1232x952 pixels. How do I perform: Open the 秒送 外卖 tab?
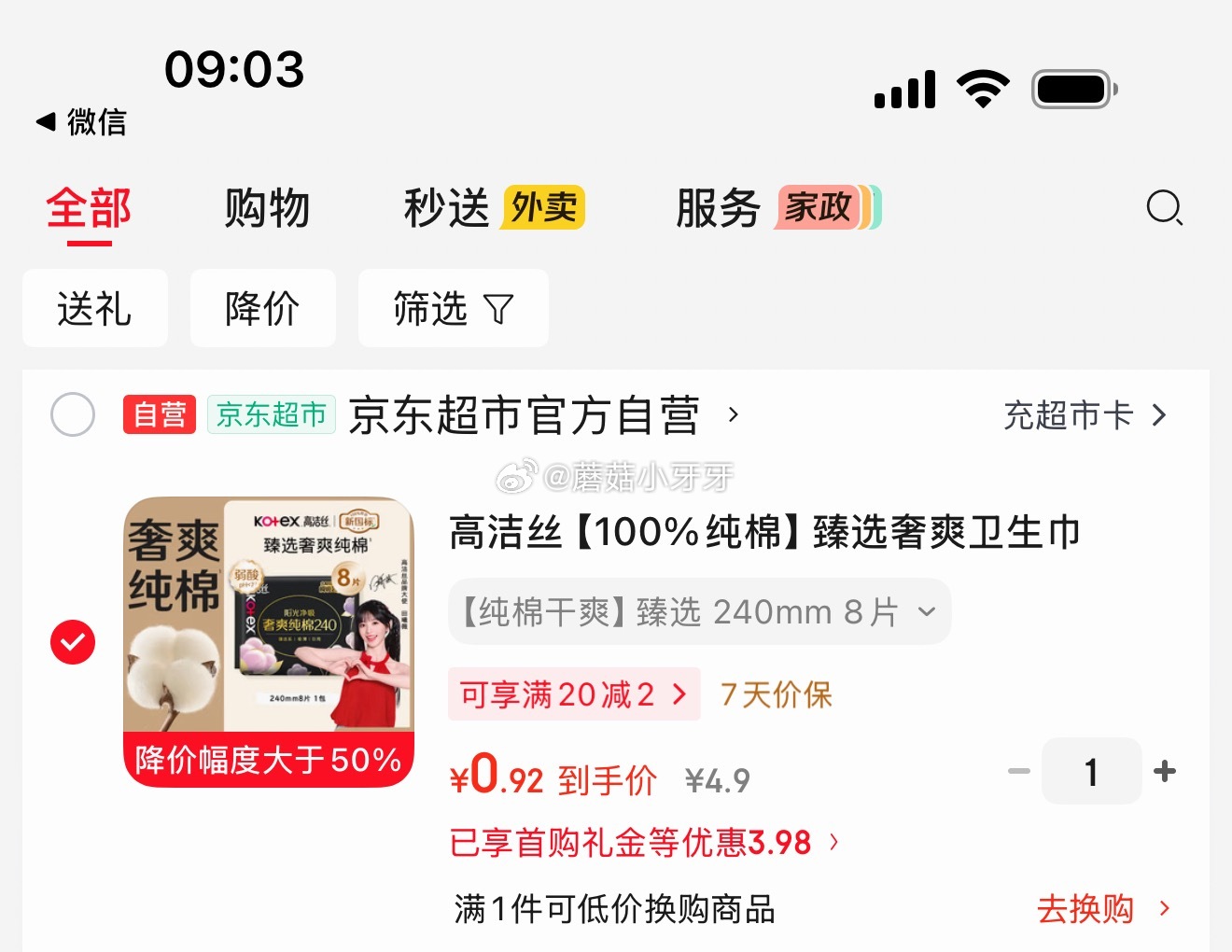point(494,209)
